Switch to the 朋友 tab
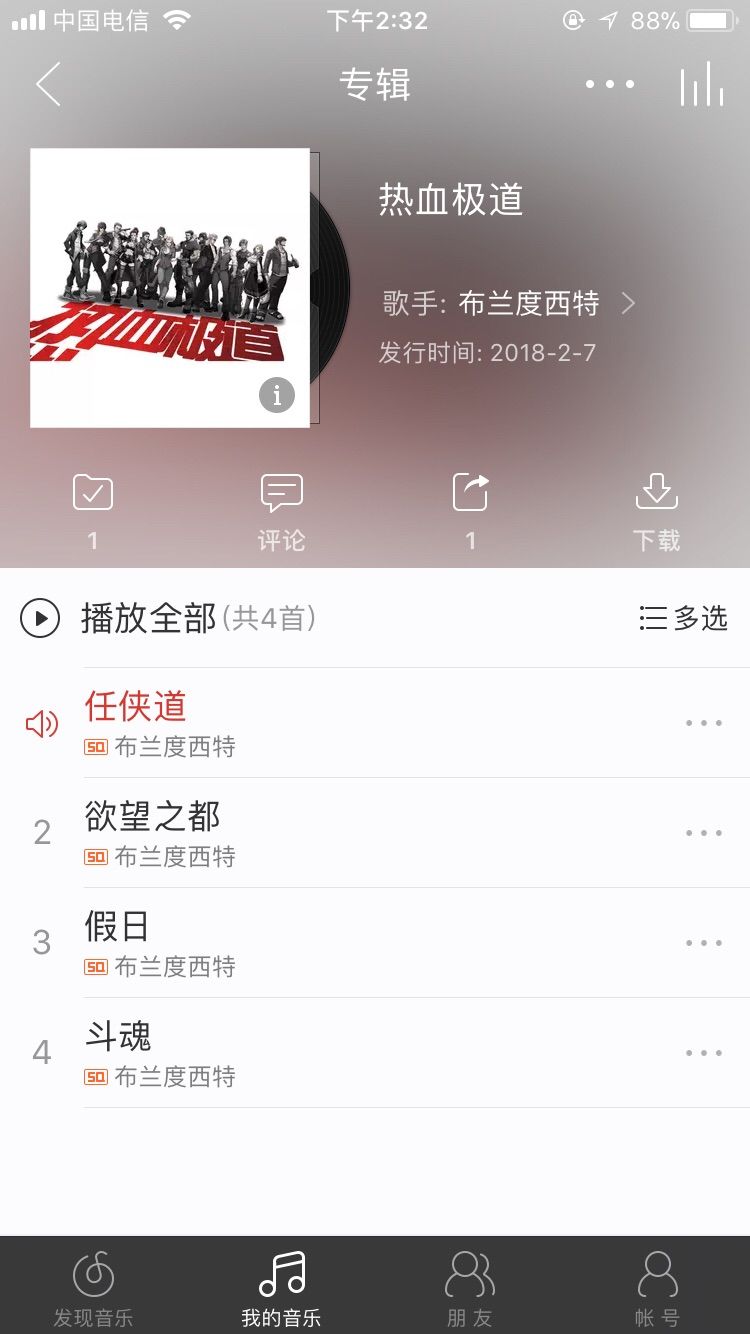The height and width of the screenshot is (1334, 750). 469,1288
